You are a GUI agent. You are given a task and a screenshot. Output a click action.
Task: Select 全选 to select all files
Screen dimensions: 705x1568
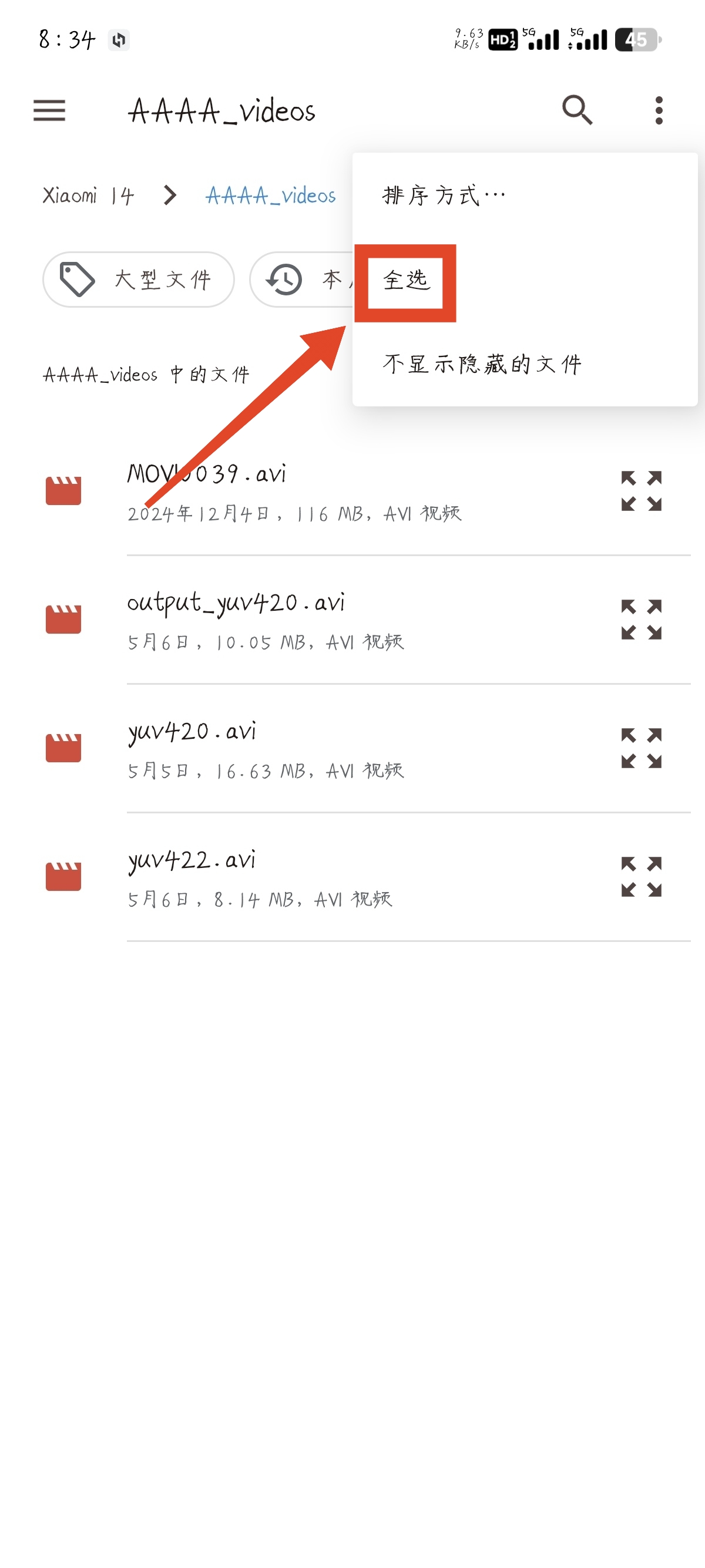(x=406, y=281)
